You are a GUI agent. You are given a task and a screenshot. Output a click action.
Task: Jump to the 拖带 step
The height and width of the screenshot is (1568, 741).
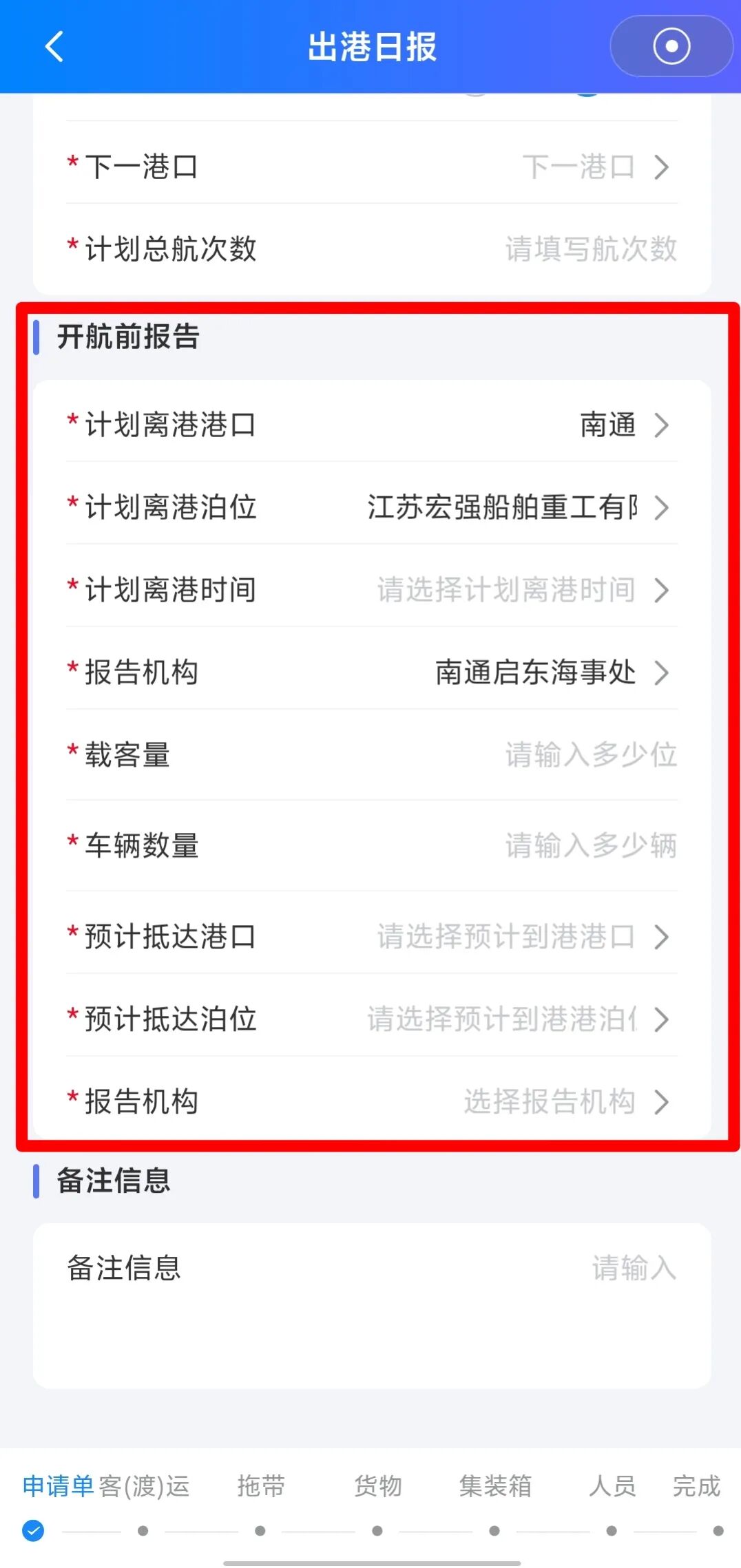tap(260, 1487)
